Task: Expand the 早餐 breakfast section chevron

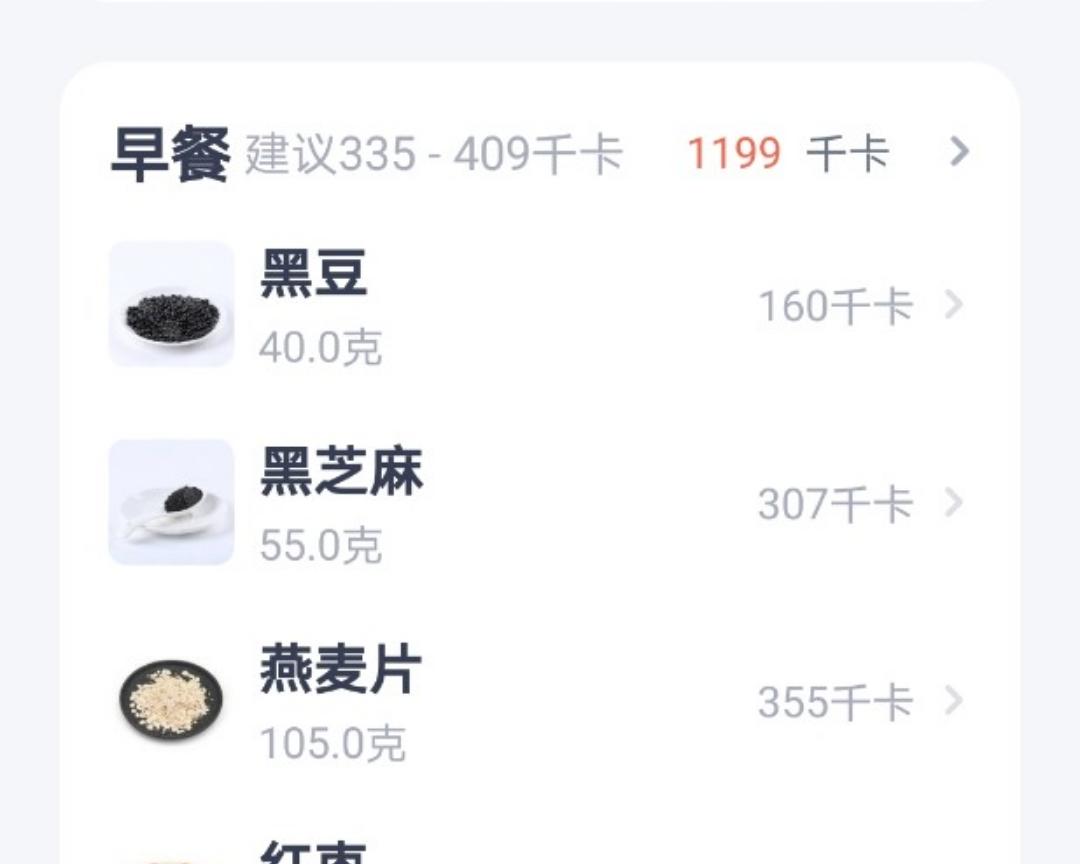Action: (x=958, y=153)
